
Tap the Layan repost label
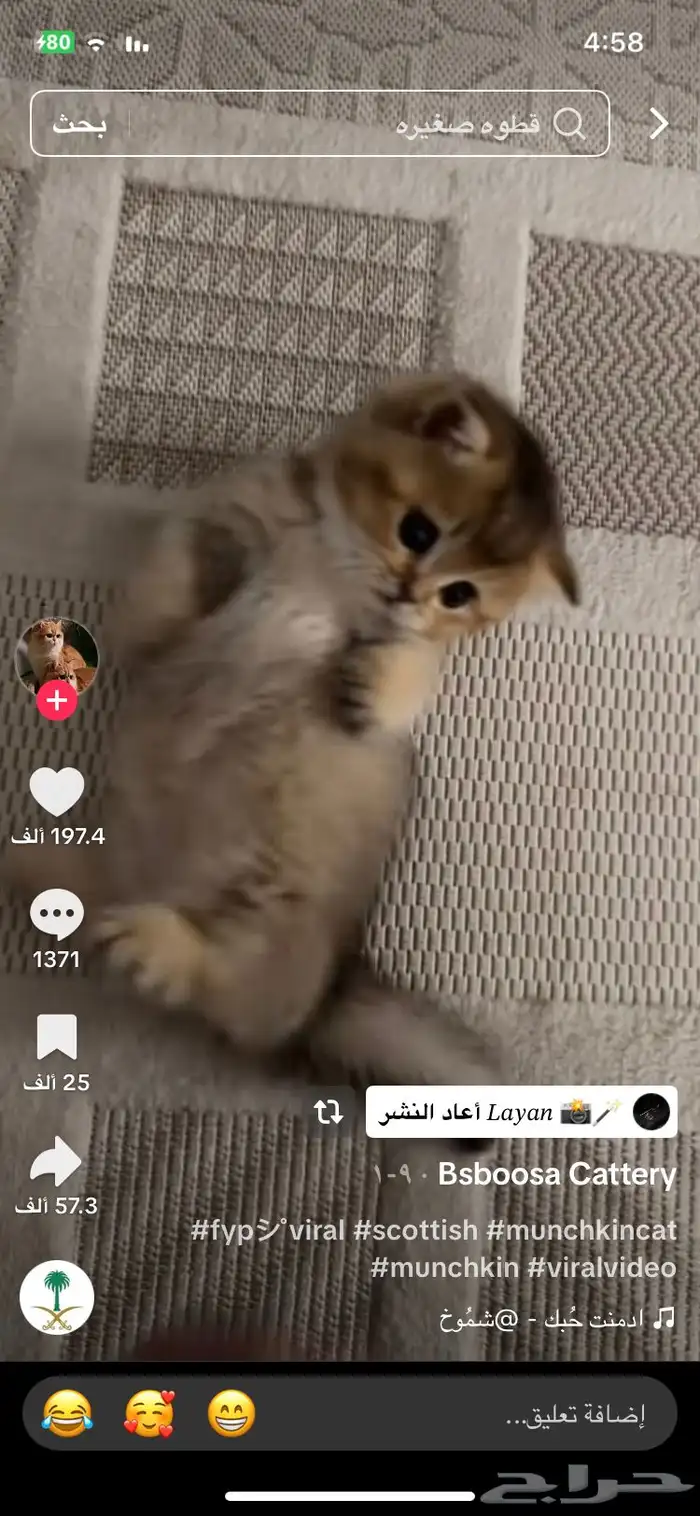(521, 1112)
